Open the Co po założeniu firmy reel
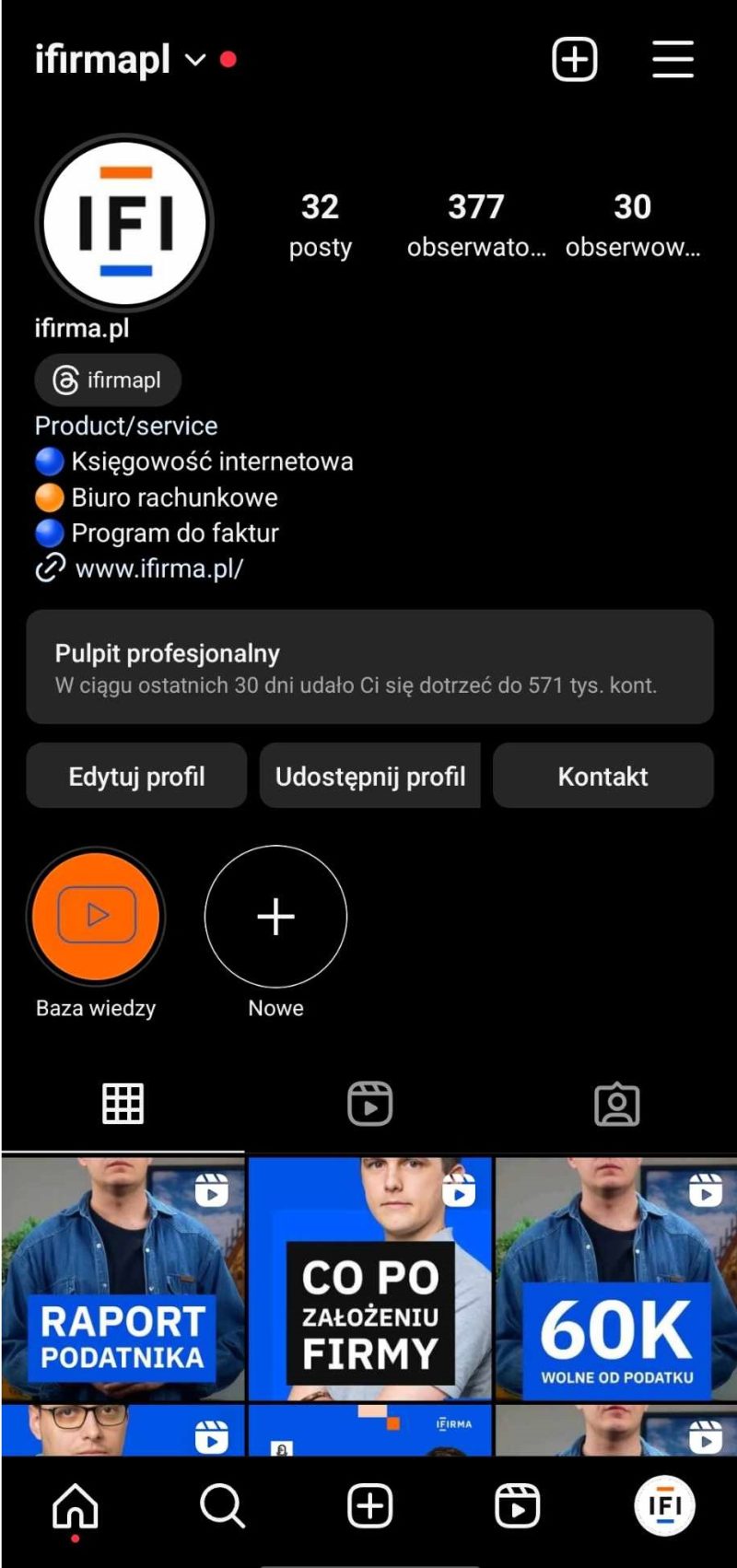The image size is (737, 1568). (369, 1279)
